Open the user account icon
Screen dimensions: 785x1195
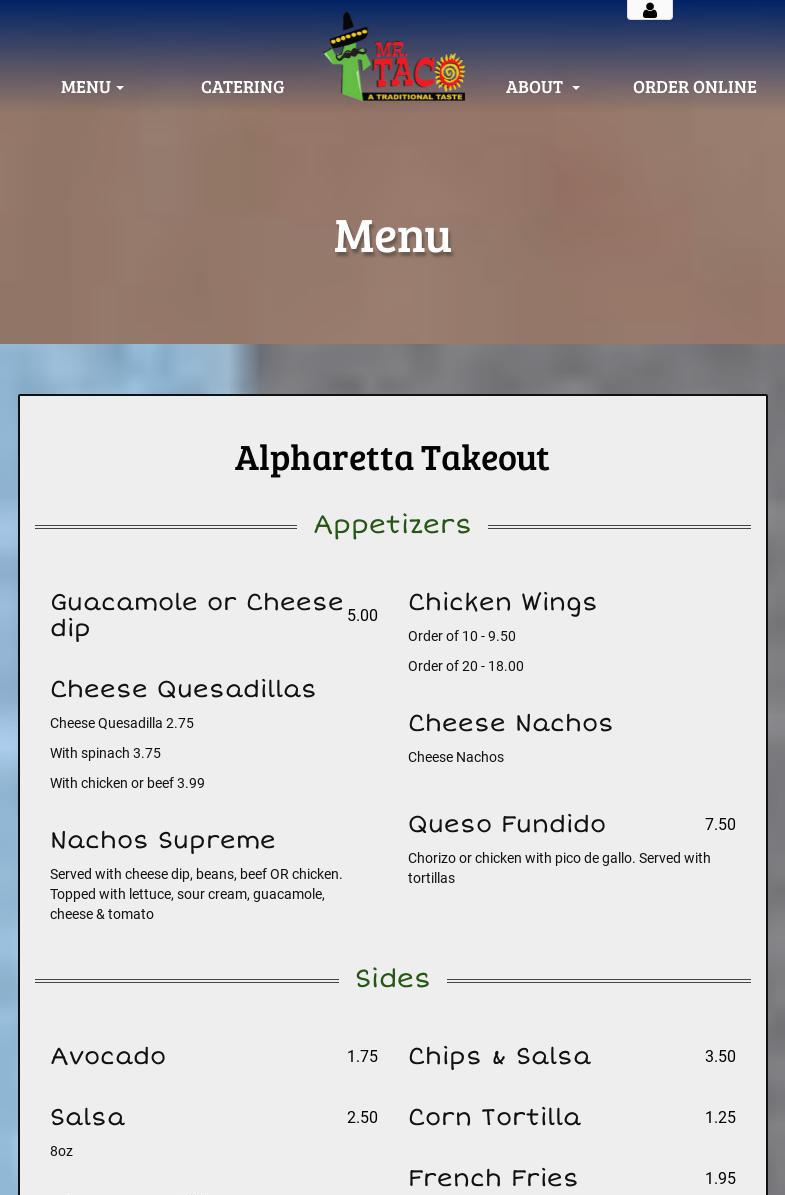click(x=649, y=10)
